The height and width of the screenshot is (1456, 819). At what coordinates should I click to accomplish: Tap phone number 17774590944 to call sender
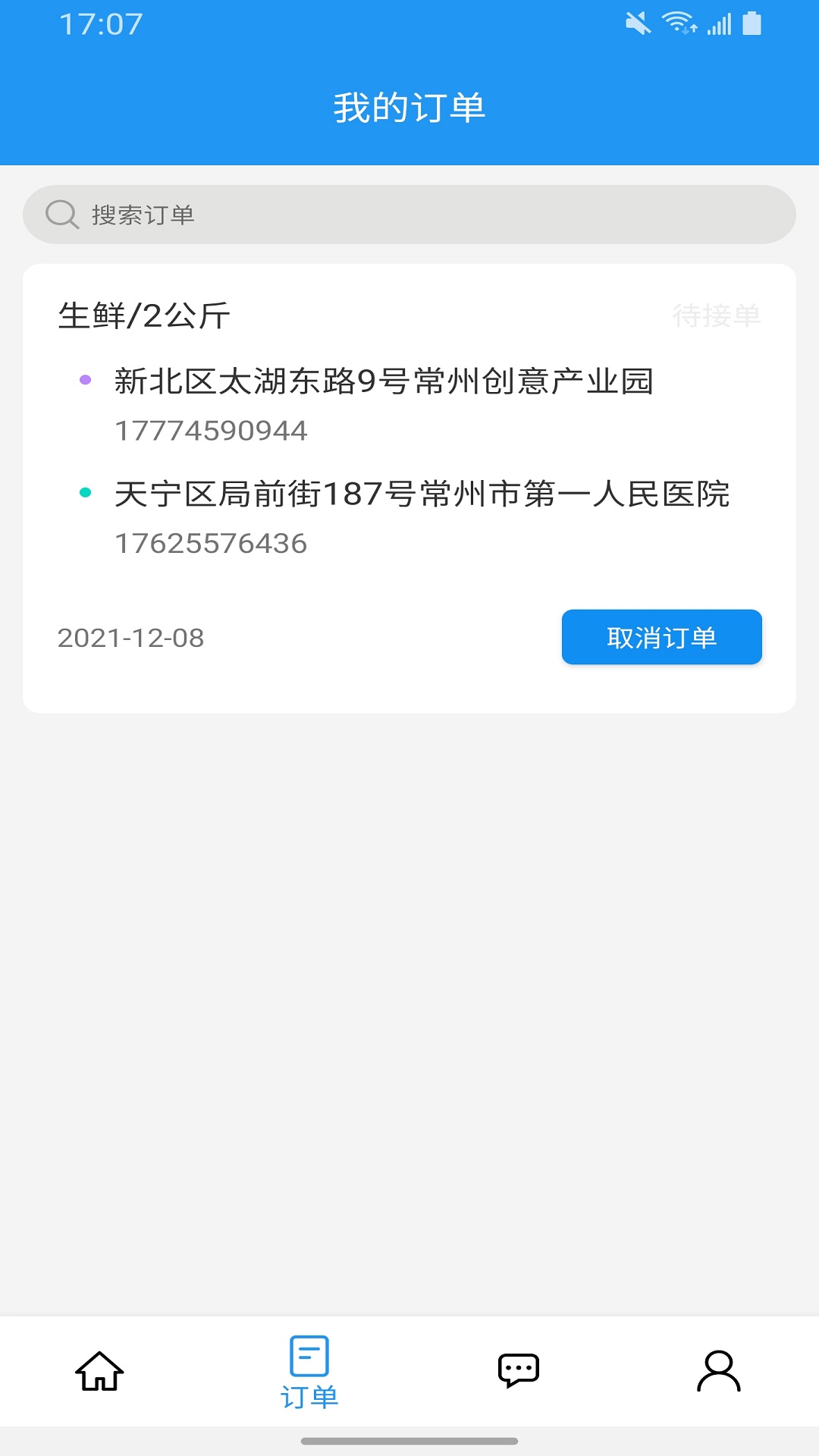[x=212, y=431]
